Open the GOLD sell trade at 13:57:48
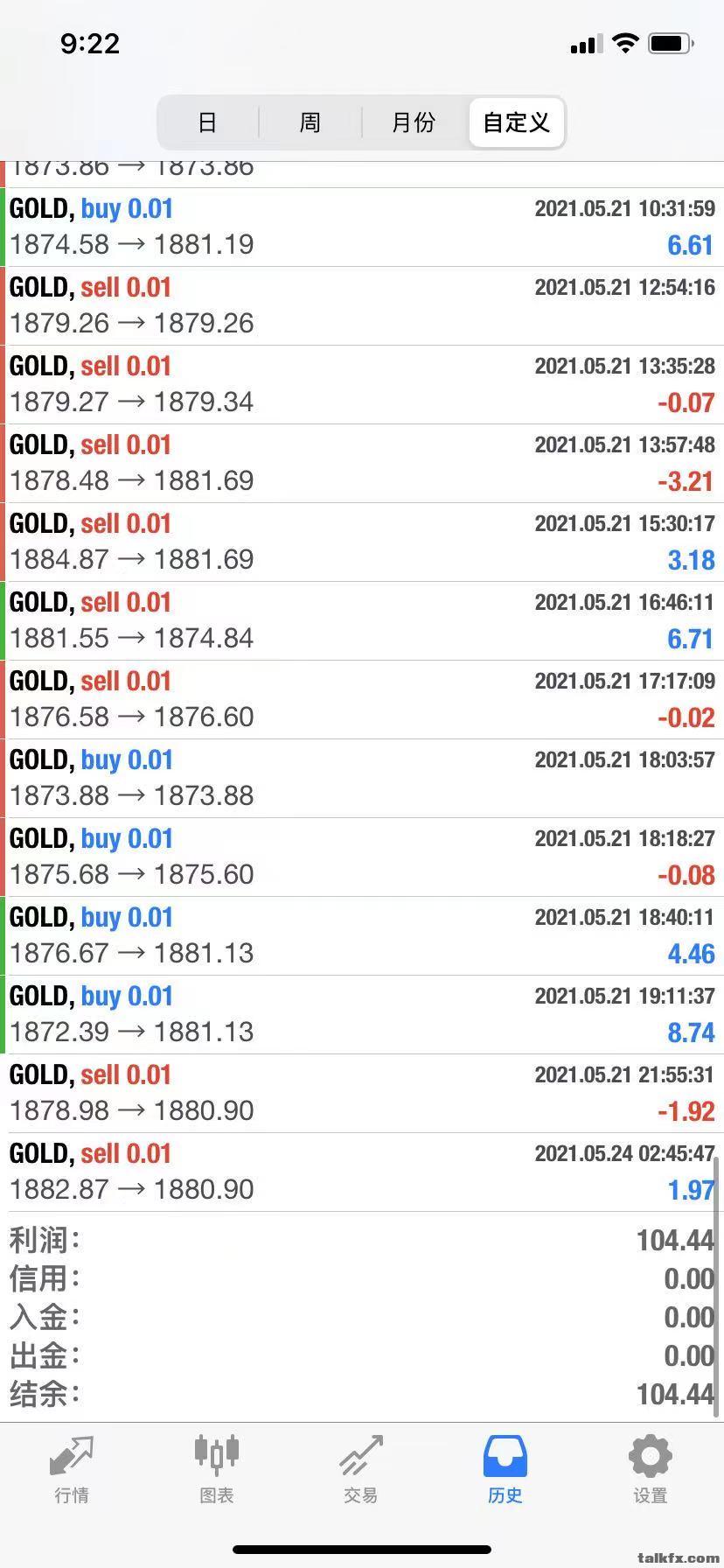Screen dimensions: 724x1568 pyautogui.click(x=362, y=464)
